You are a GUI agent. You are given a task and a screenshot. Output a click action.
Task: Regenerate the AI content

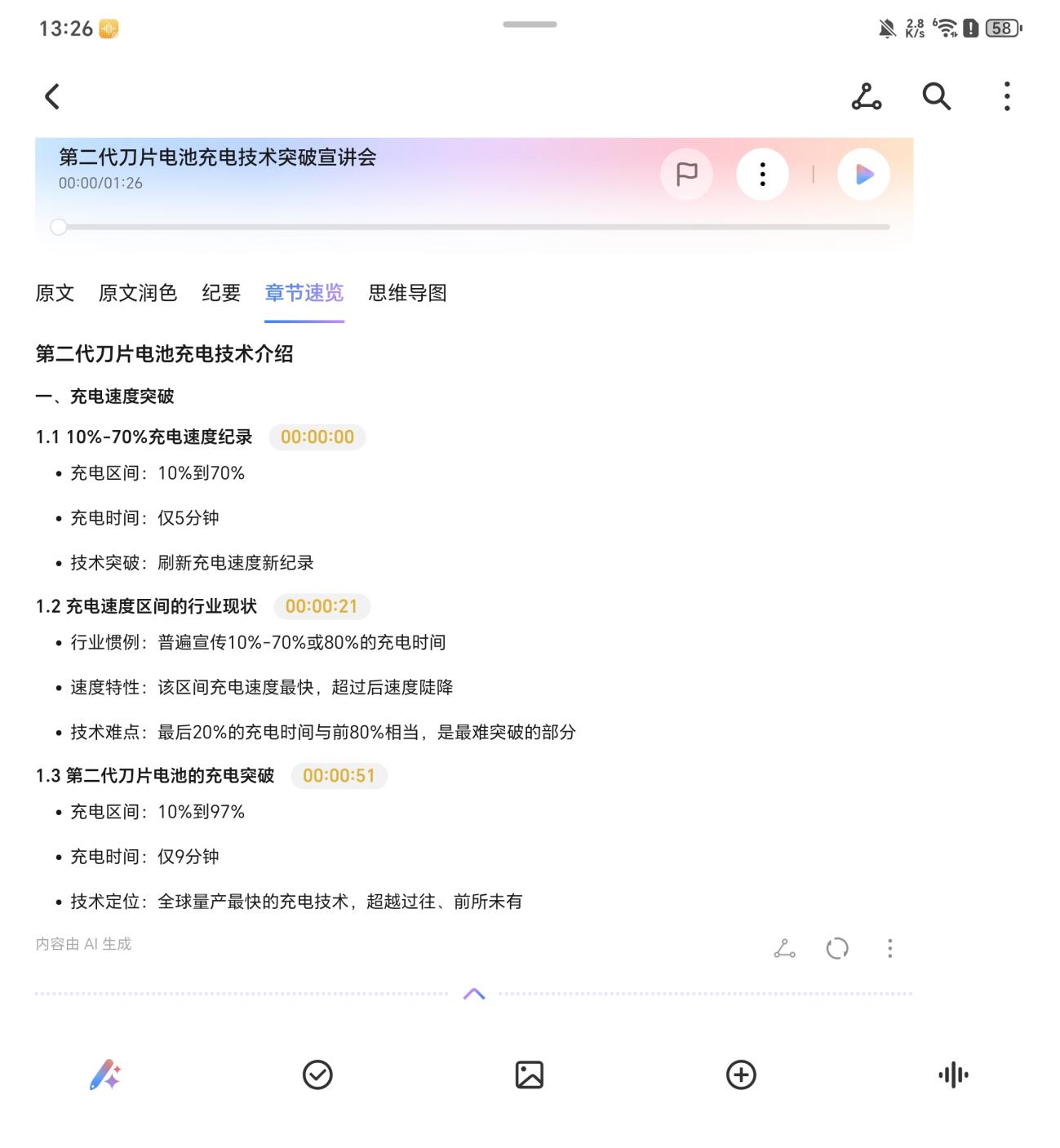pos(837,948)
